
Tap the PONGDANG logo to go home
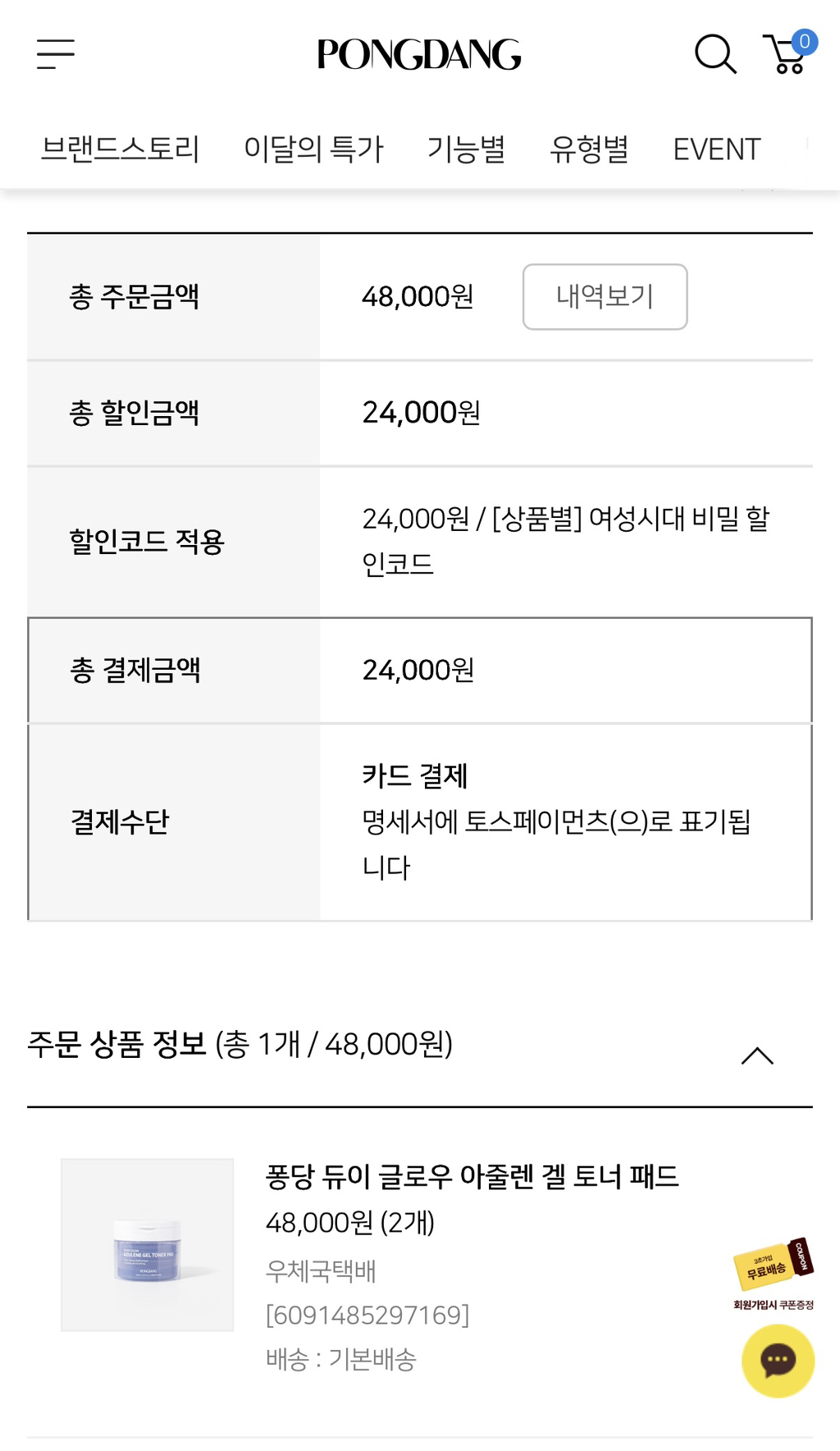[x=419, y=54]
